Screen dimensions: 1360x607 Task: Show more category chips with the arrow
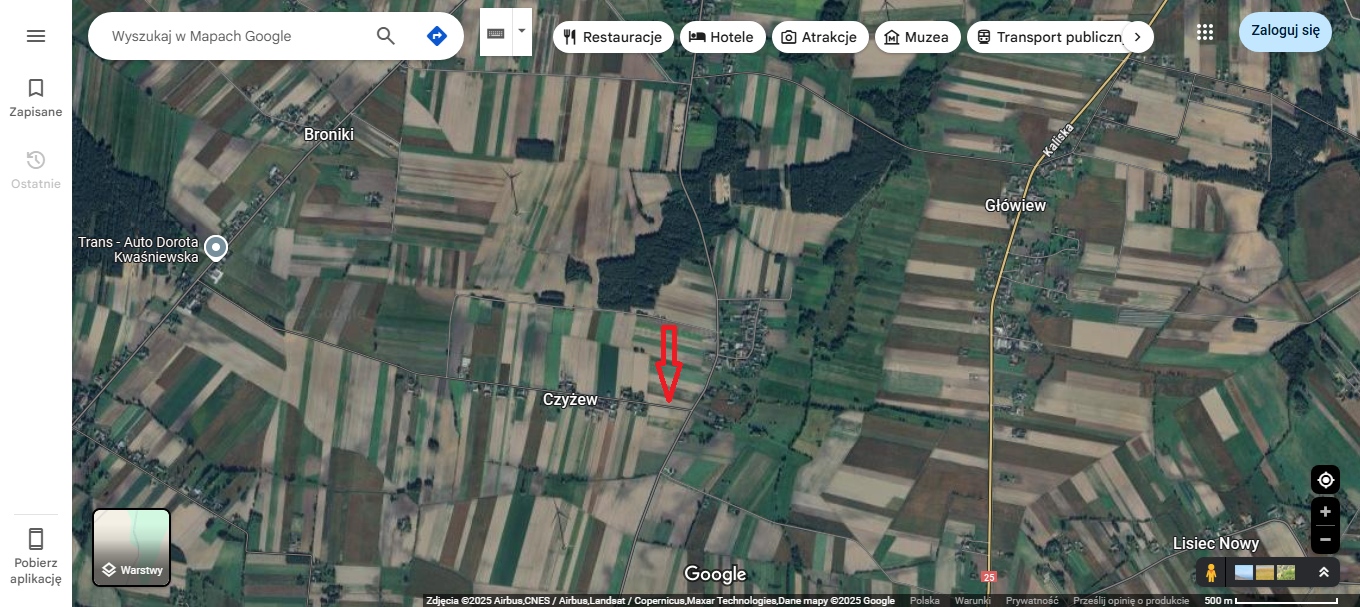tap(1138, 37)
